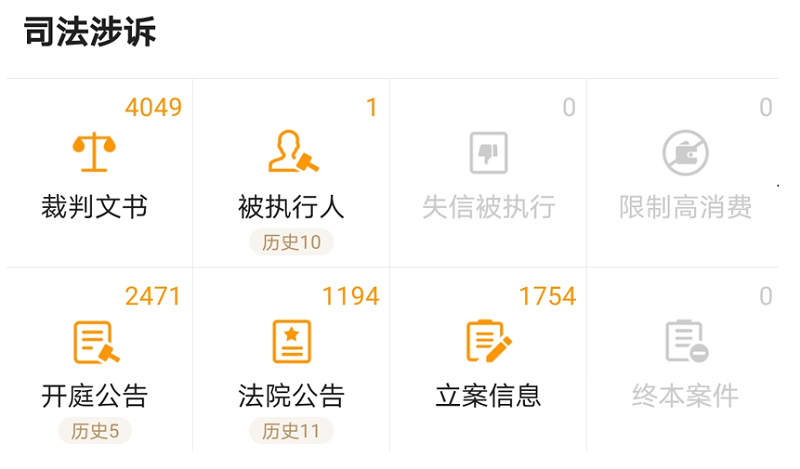Image resolution: width=800 pixels, height=469 pixels.
Task: Open the 终本案件 tile
Action: tap(685, 360)
